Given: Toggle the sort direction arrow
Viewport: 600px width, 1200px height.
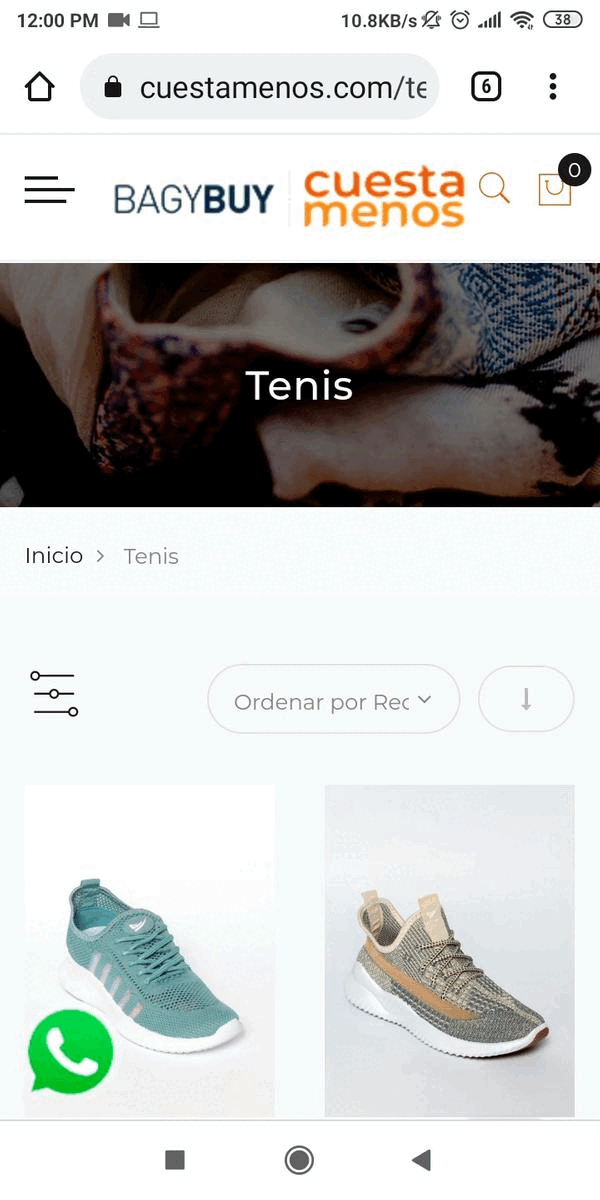Looking at the screenshot, I should [526, 700].
